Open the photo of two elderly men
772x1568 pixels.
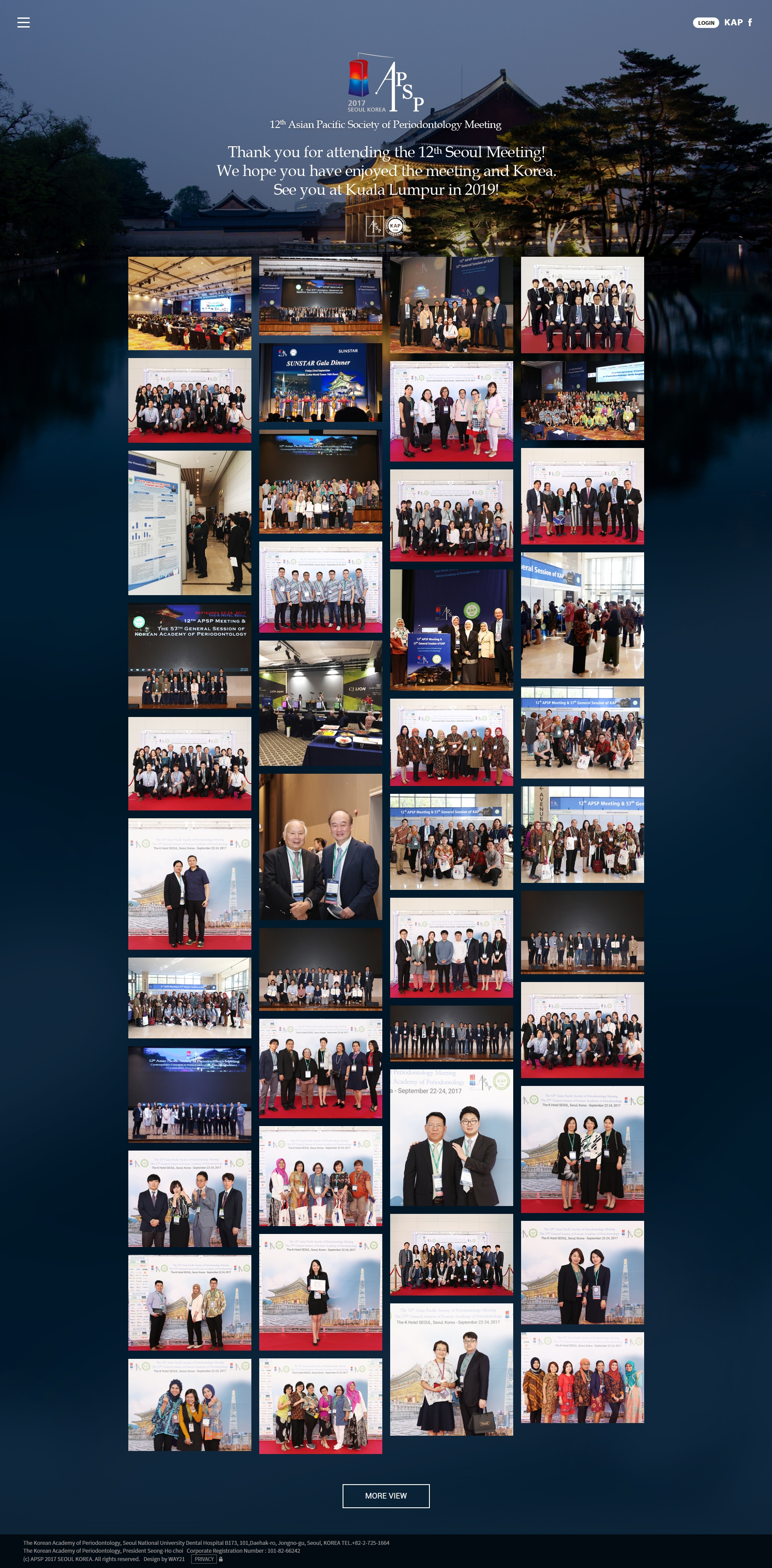(x=321, y=846)
